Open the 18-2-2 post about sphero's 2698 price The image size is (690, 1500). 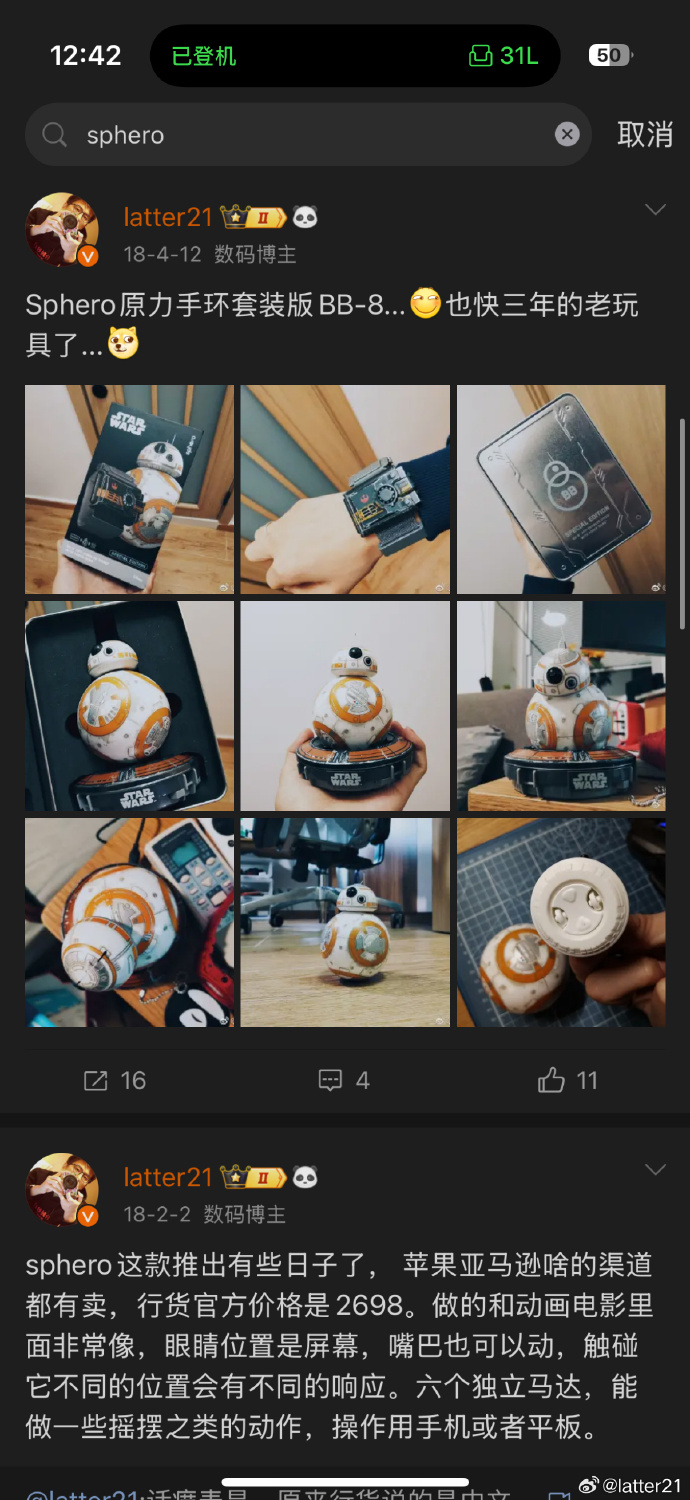click(340, 1346)
